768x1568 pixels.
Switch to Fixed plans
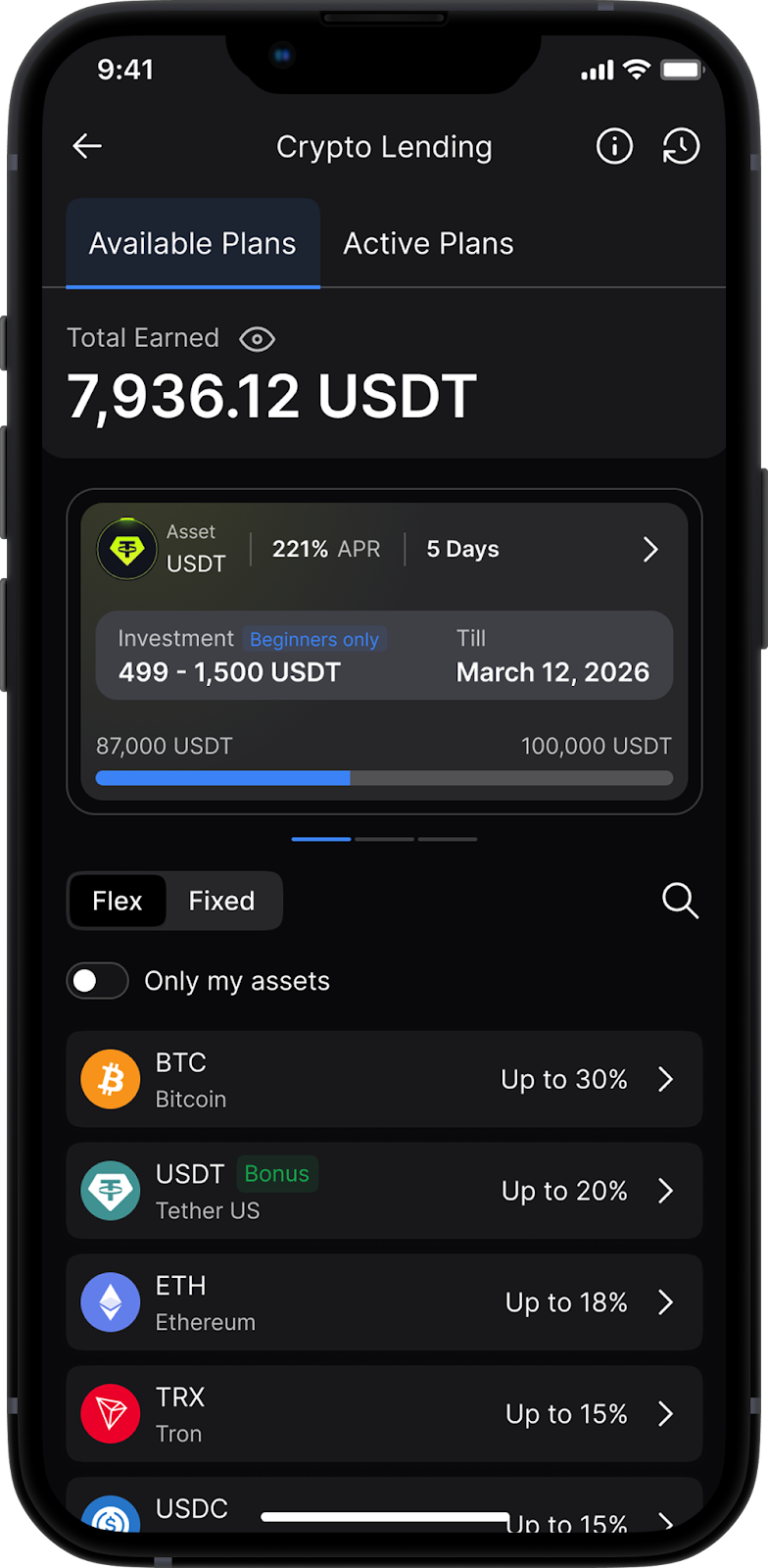click(221, 901)
